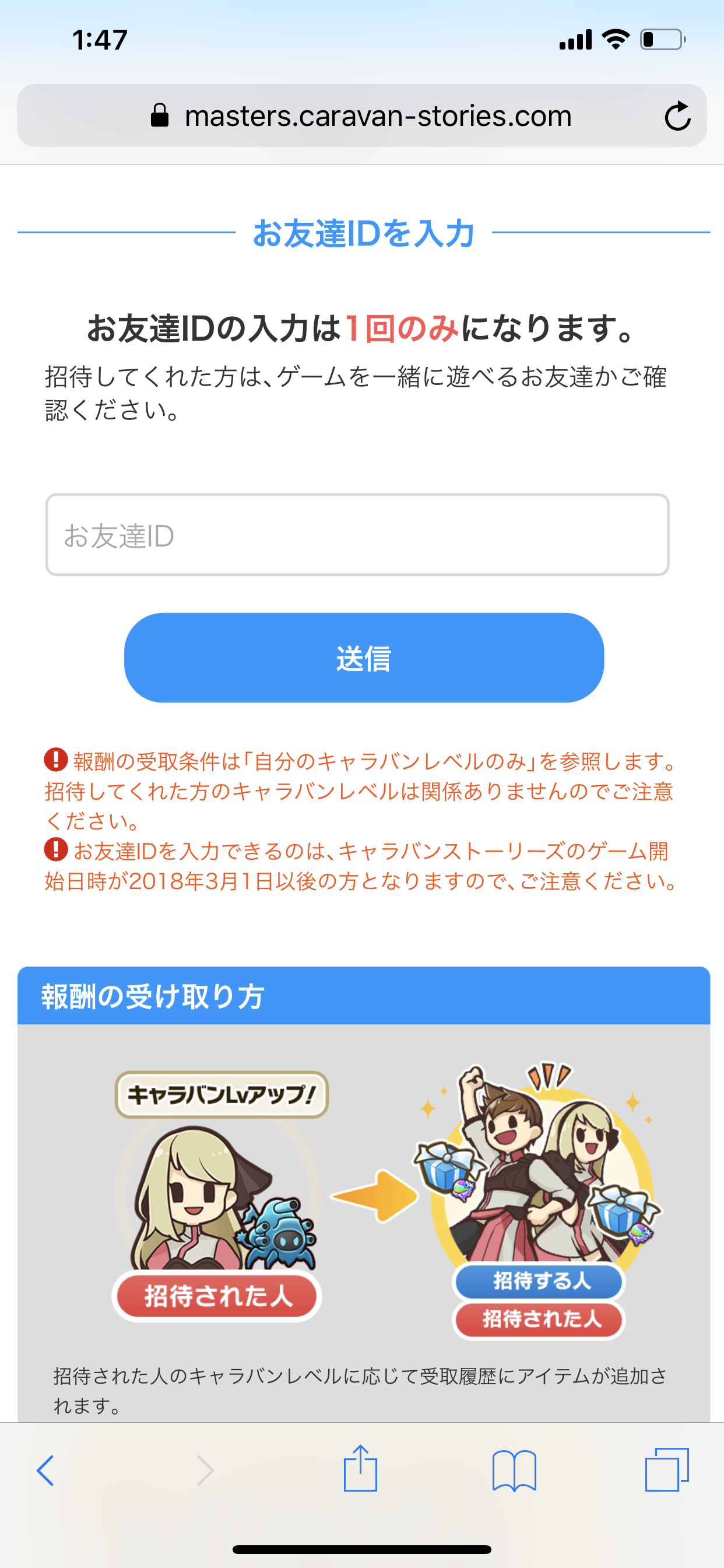Go back to the previous page
Image resolution: width=724 pixels, height=1568 pixels.
[x=45, y=1470]
